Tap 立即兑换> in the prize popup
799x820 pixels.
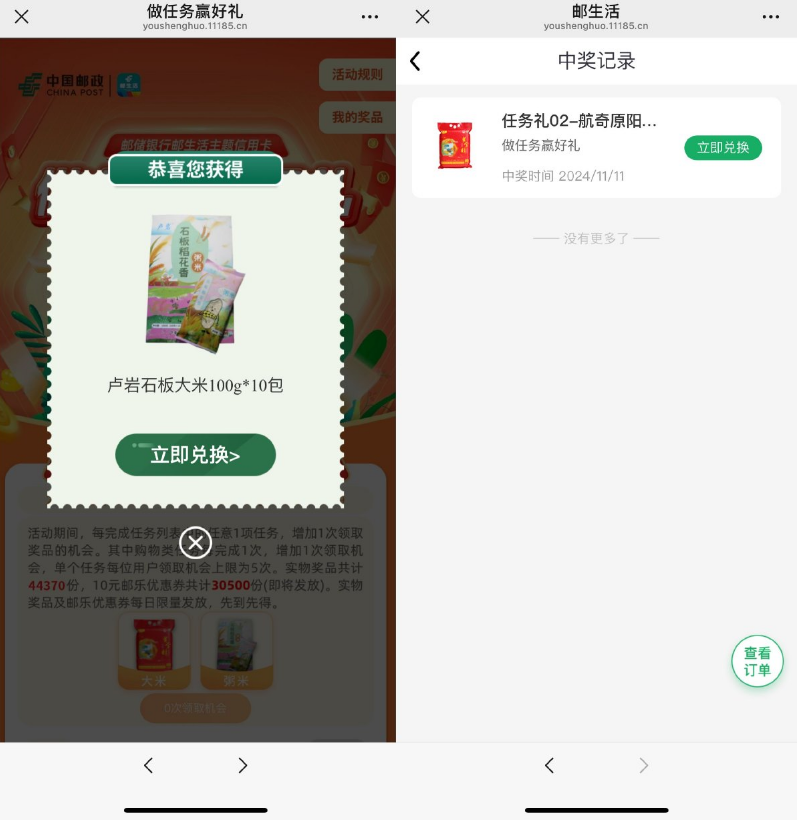coord(195,455)
